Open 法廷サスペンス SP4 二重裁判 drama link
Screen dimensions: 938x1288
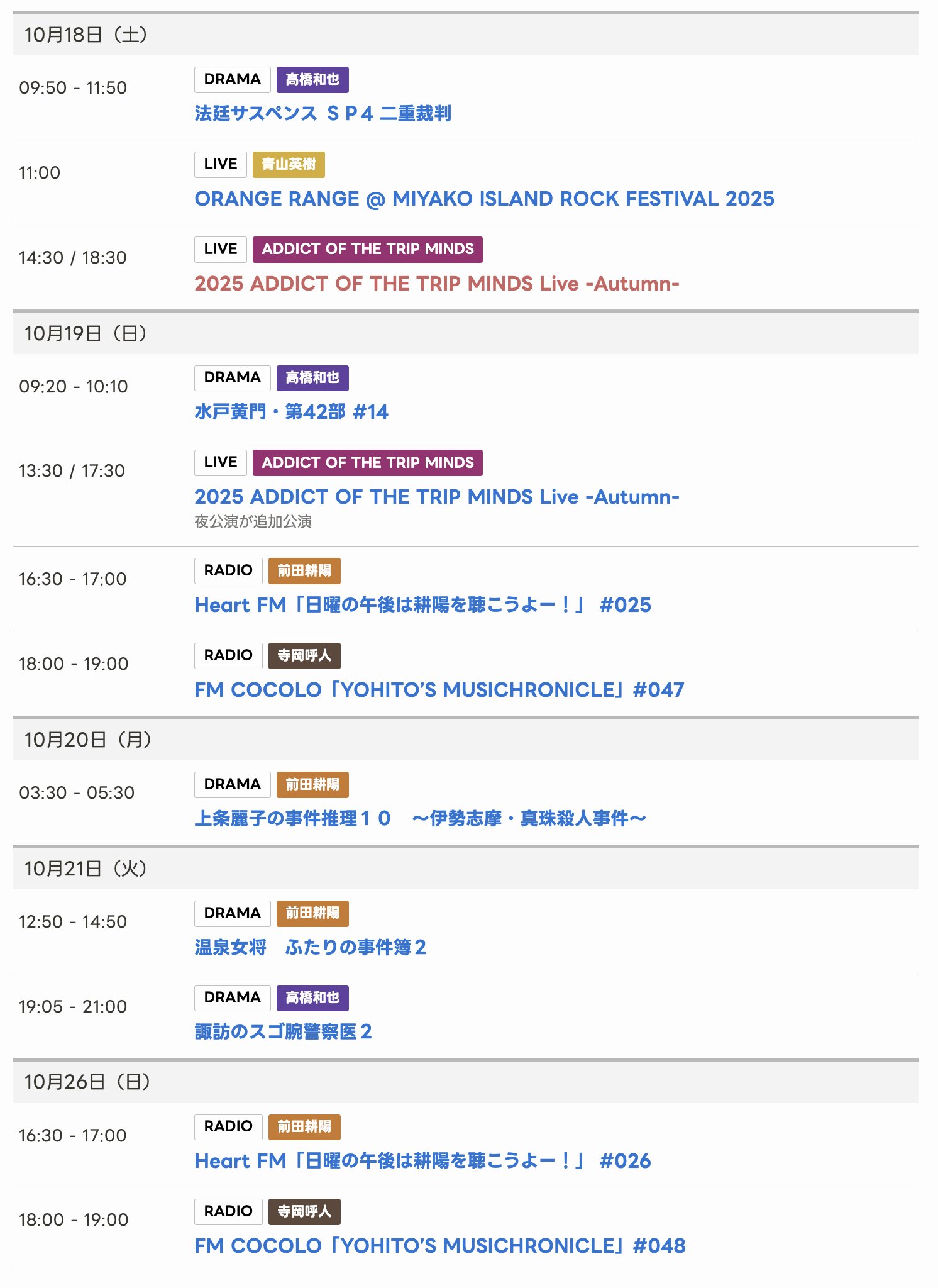(x=323, y=114)
